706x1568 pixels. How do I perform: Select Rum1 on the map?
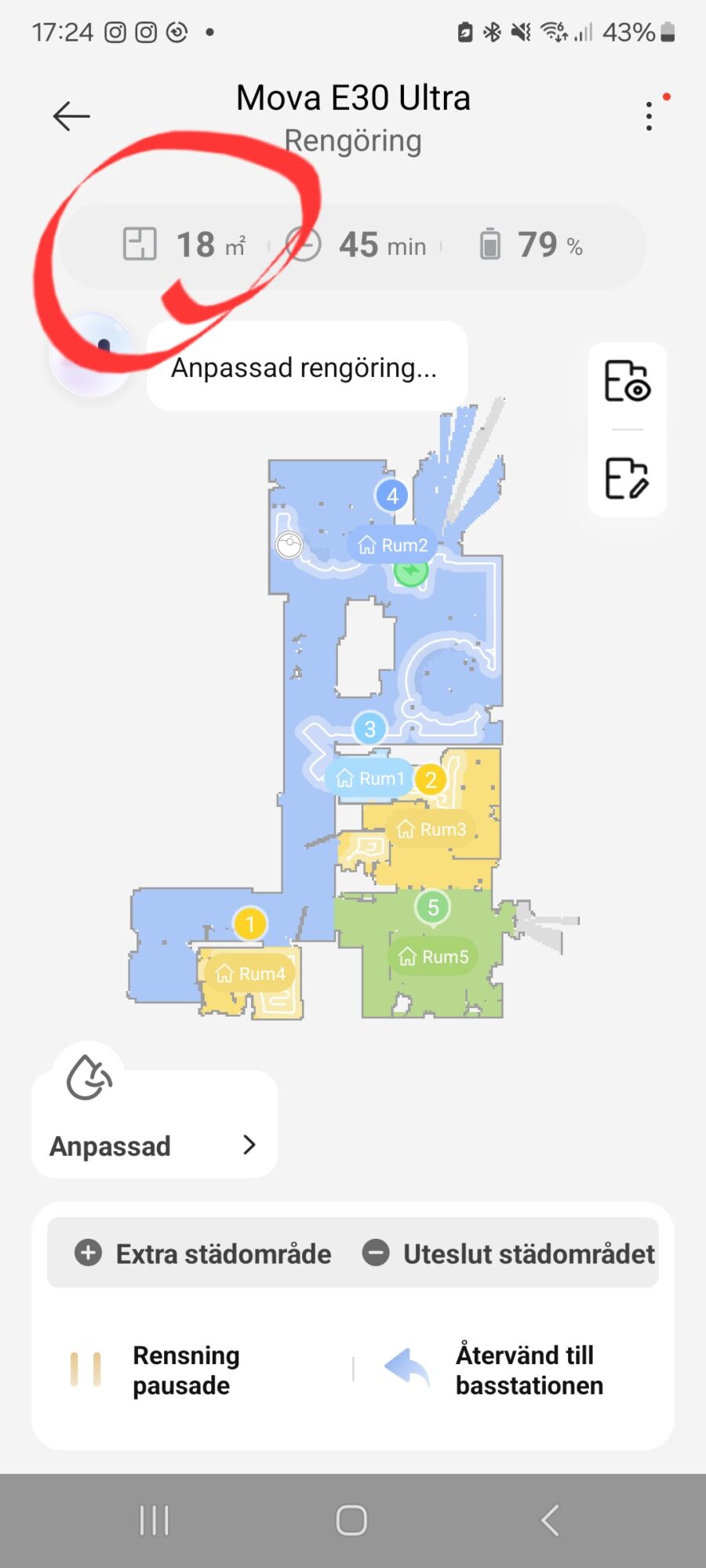tap(370, 779)
